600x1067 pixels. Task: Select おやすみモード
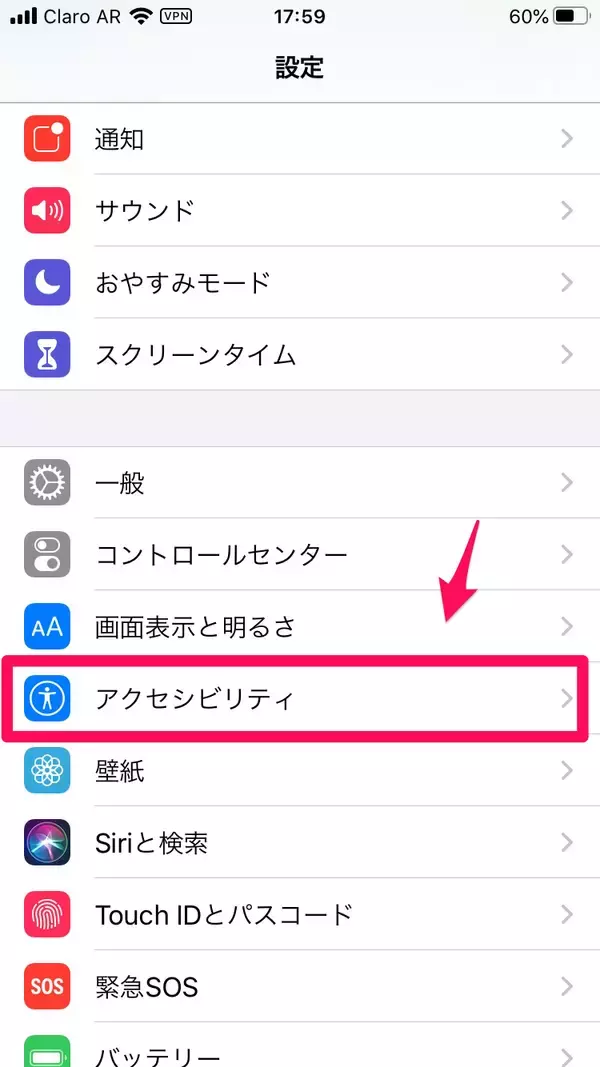click(x=300, y=282)
